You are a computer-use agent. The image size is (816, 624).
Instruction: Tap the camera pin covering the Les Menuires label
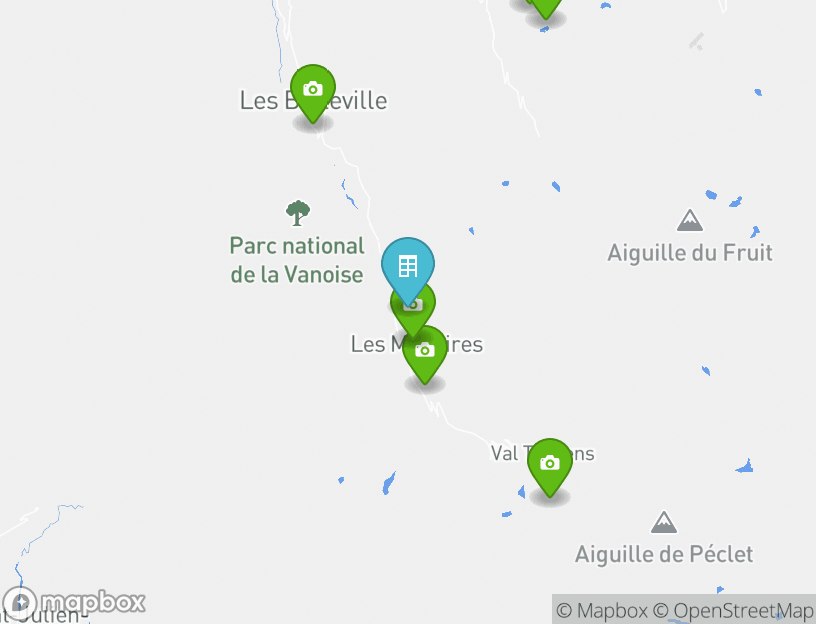click(x=425, y=351)
